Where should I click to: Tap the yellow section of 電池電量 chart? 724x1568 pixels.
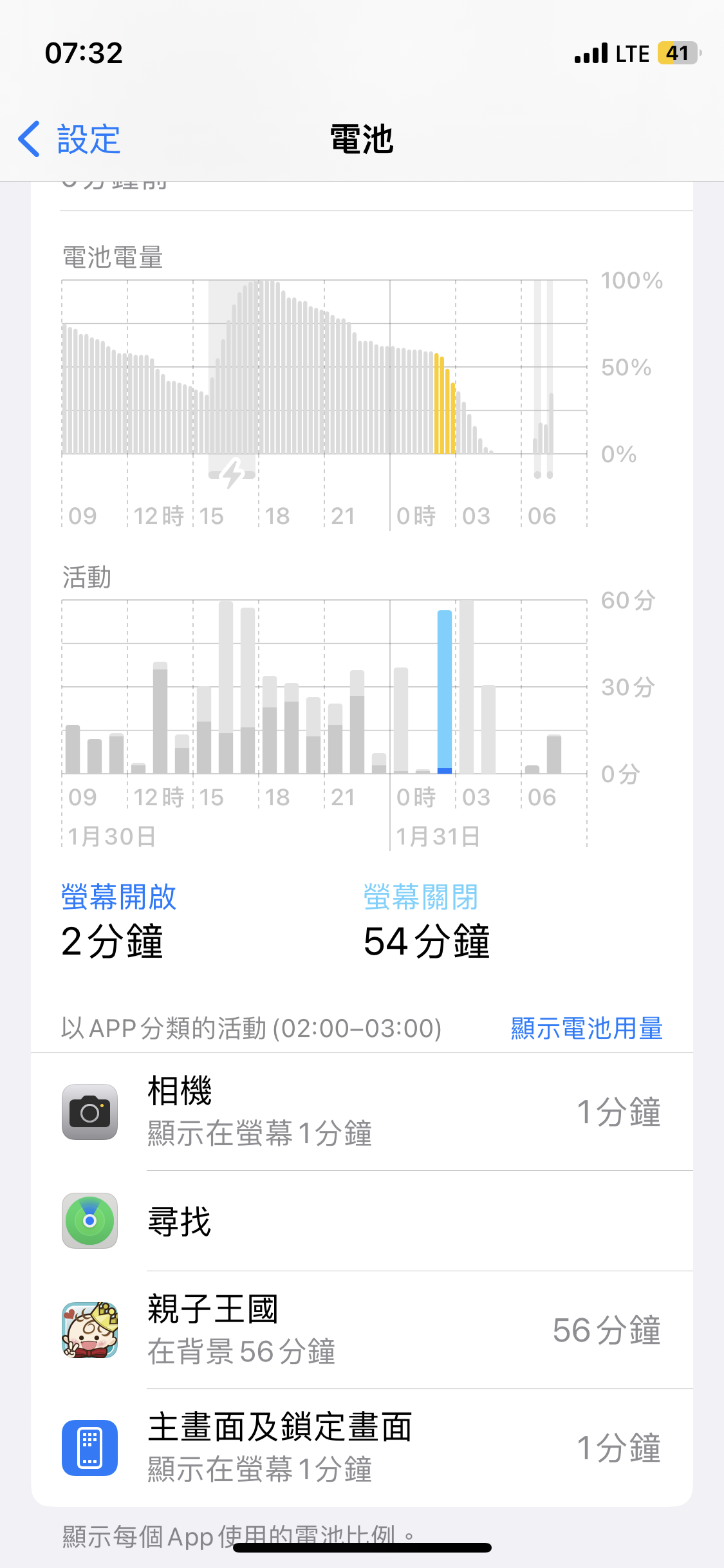445,406
